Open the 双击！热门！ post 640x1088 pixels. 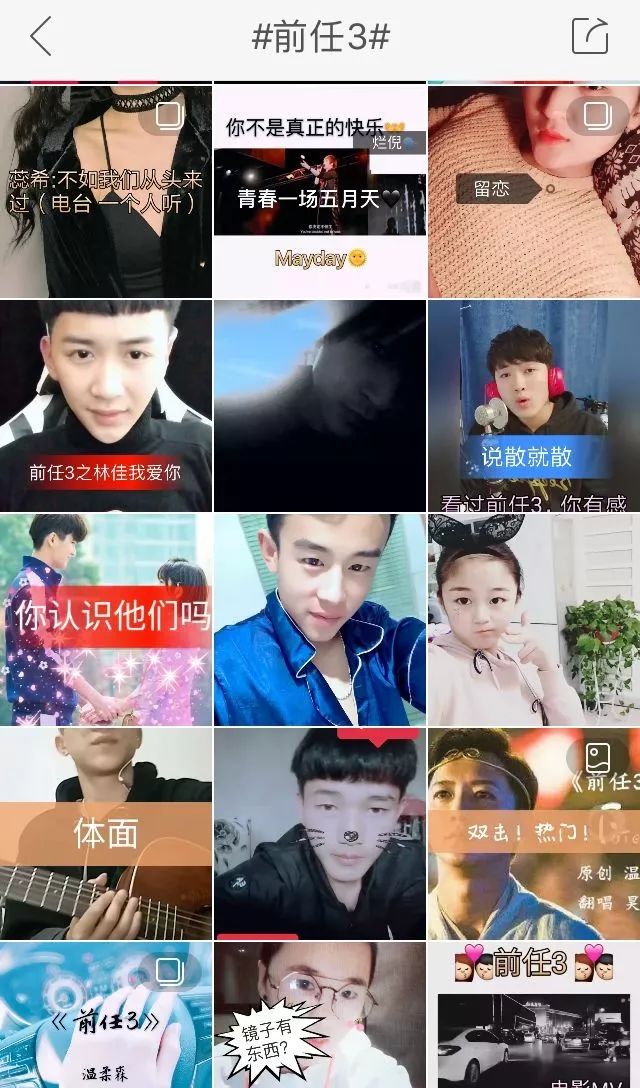pos(533,833)
